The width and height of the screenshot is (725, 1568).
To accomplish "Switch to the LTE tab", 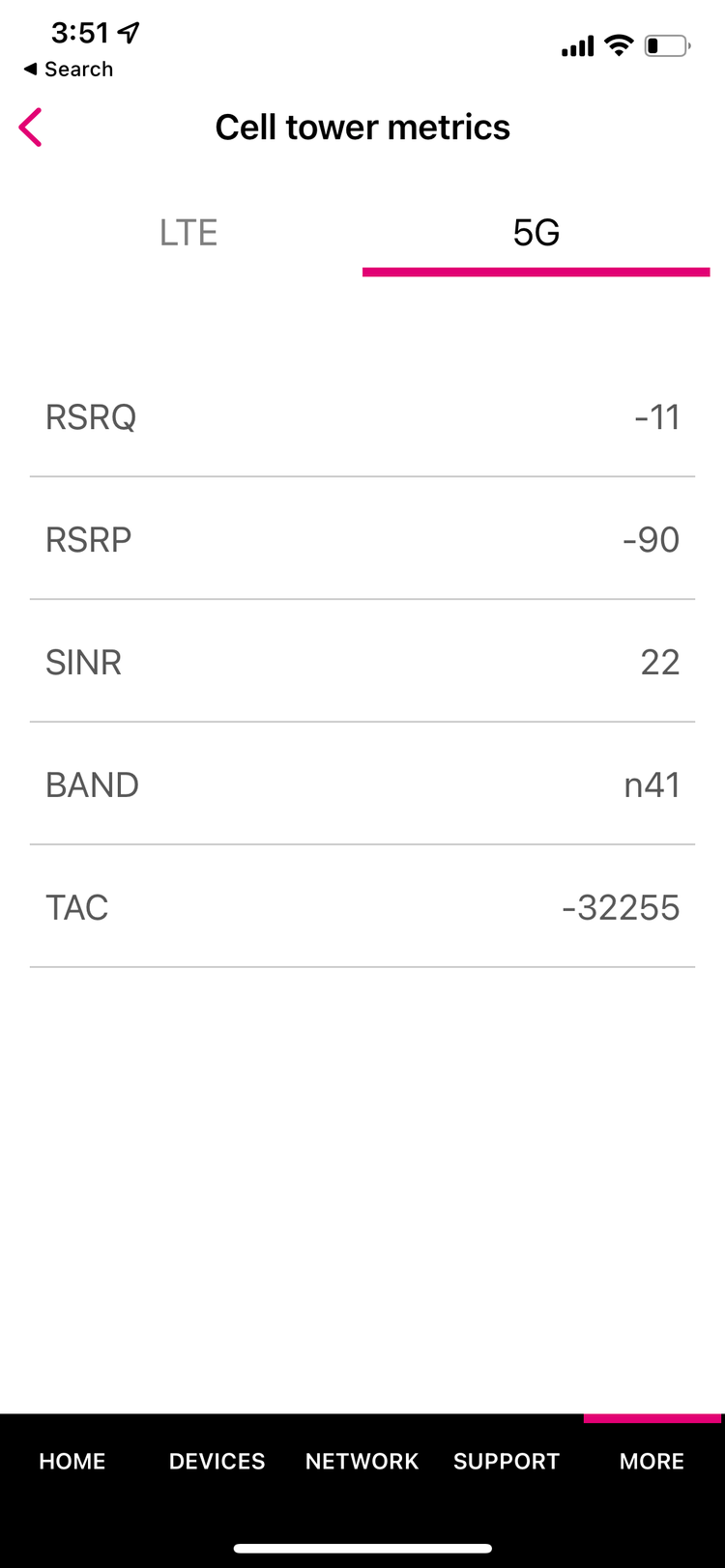I will tap(188, 233).
